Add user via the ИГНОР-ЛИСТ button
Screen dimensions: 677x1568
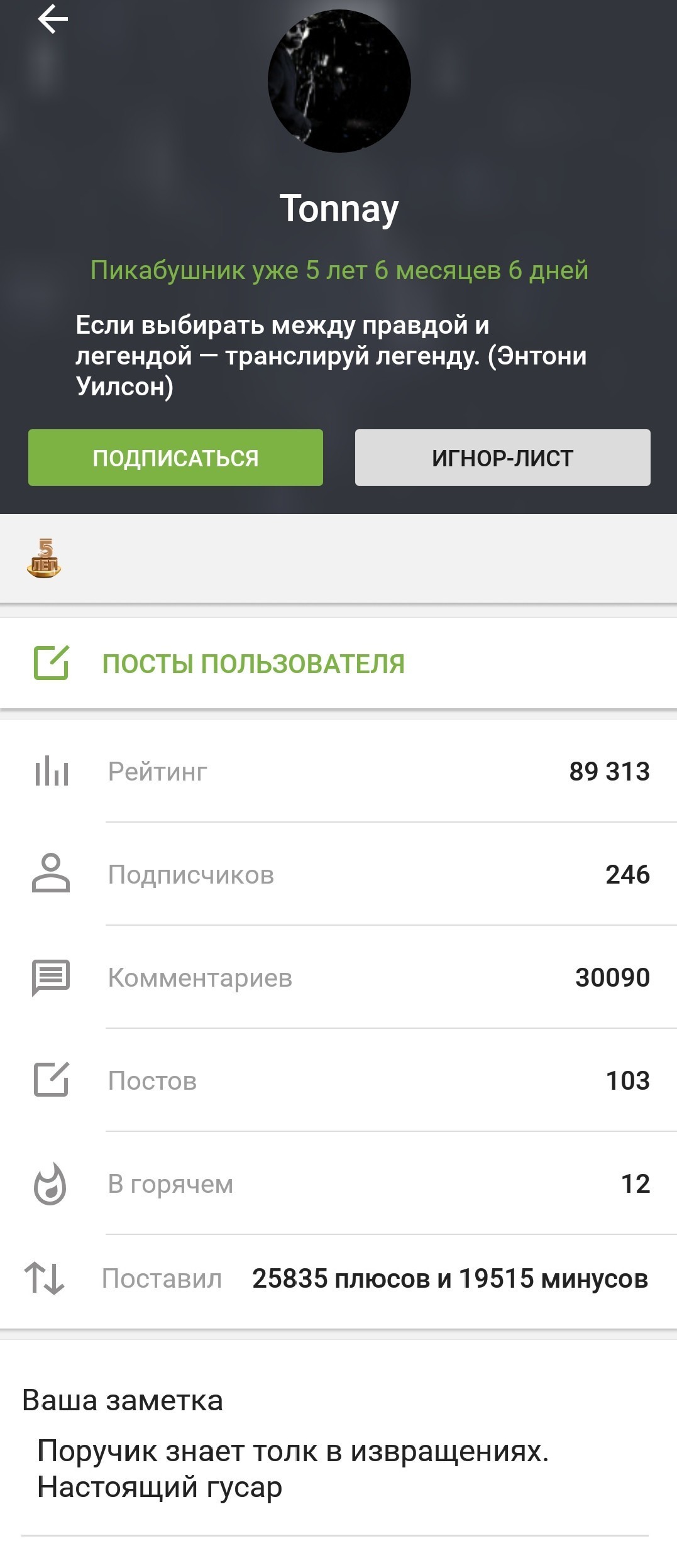tap(502, 458)
